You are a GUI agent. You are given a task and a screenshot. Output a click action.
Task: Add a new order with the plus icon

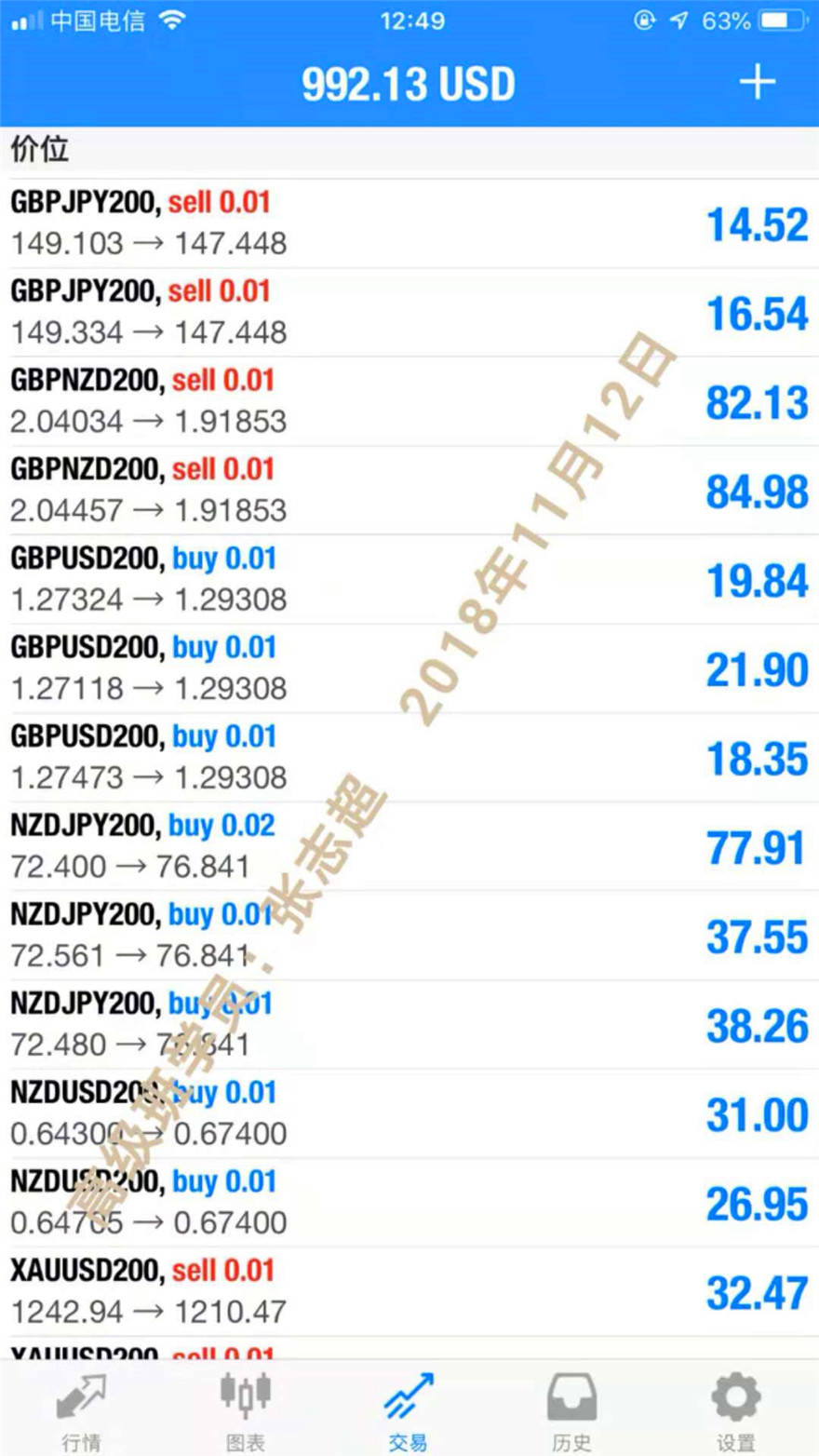click(757, 83)
